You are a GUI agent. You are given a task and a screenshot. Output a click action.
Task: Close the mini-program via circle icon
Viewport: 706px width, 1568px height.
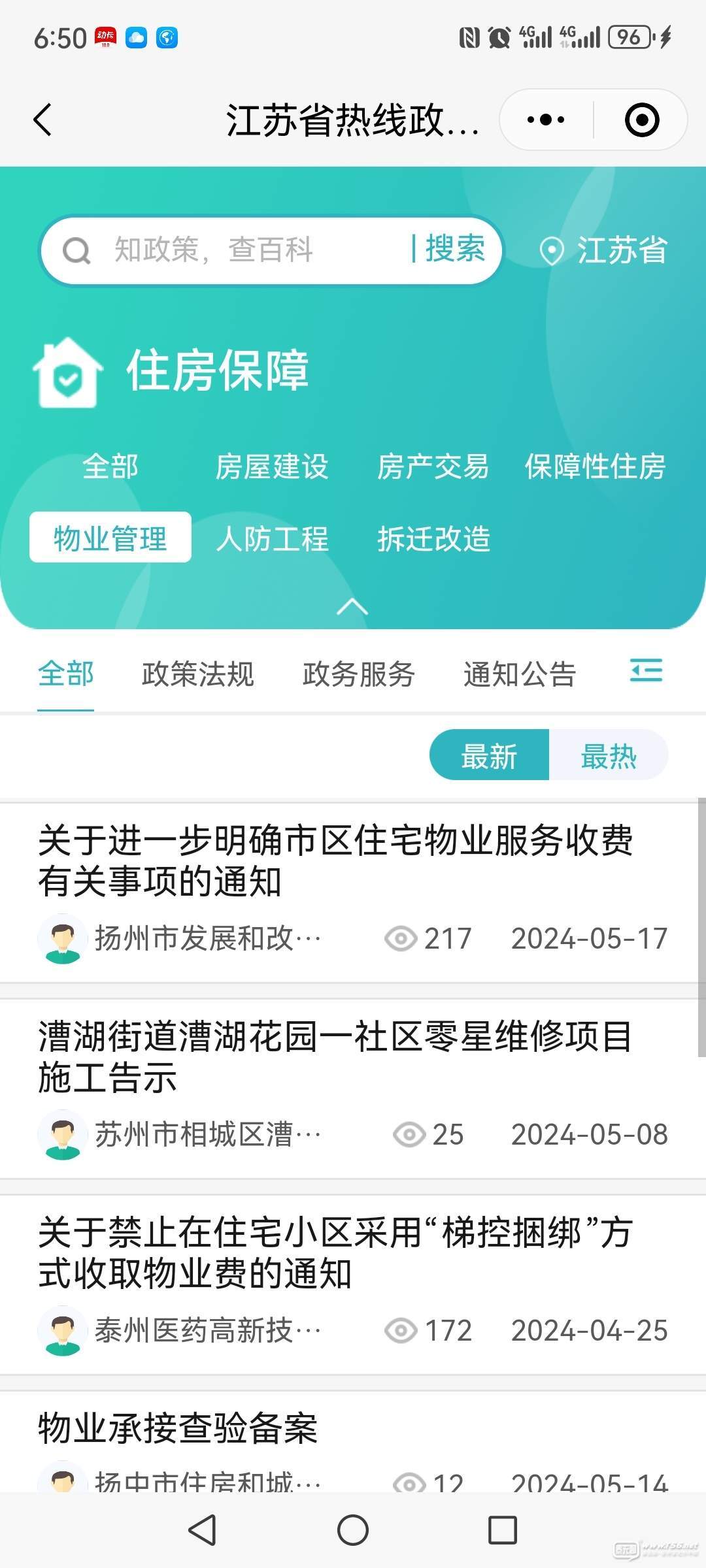point(641,120)
